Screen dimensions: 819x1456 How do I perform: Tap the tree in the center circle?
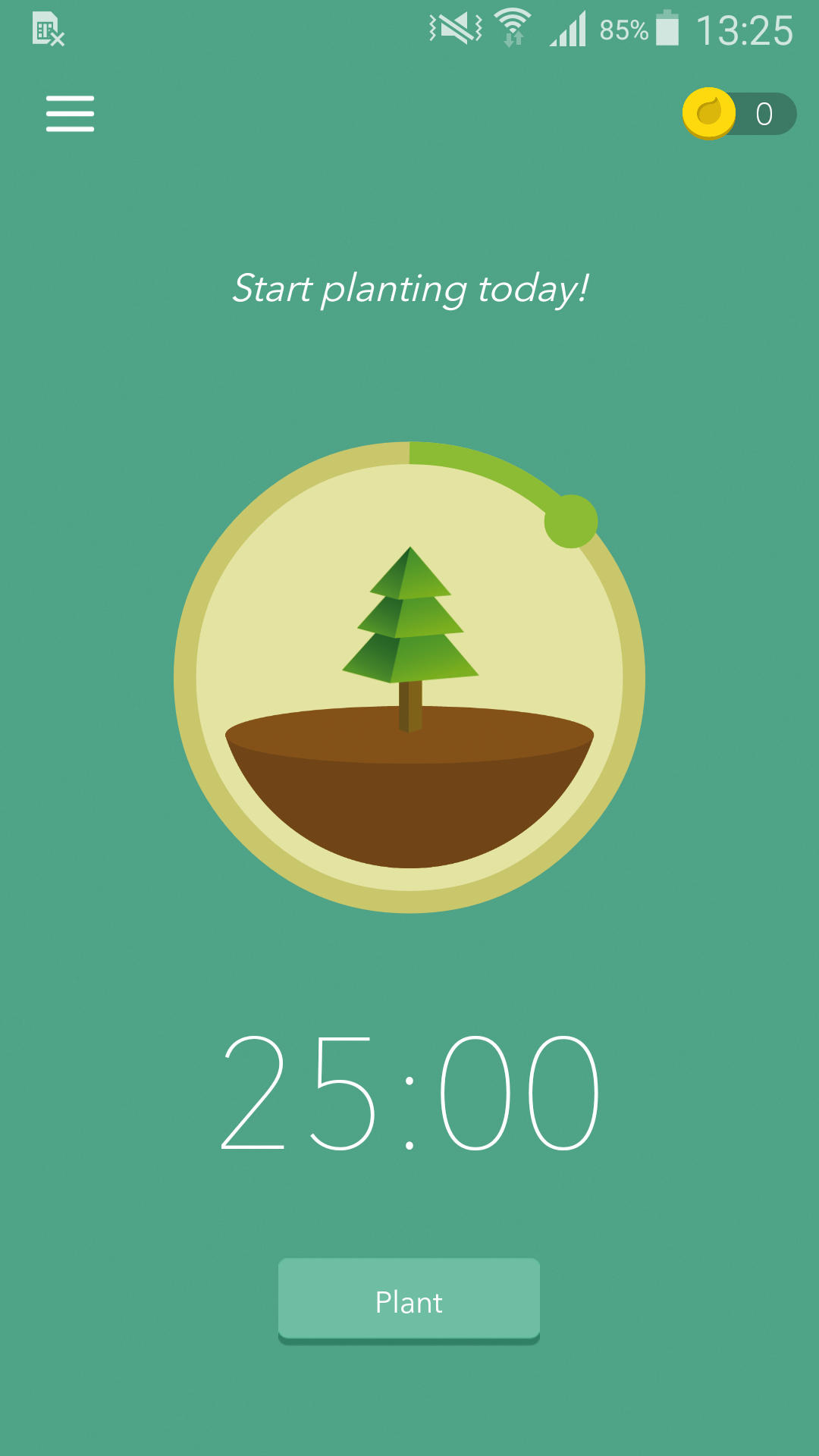(409, 639)
